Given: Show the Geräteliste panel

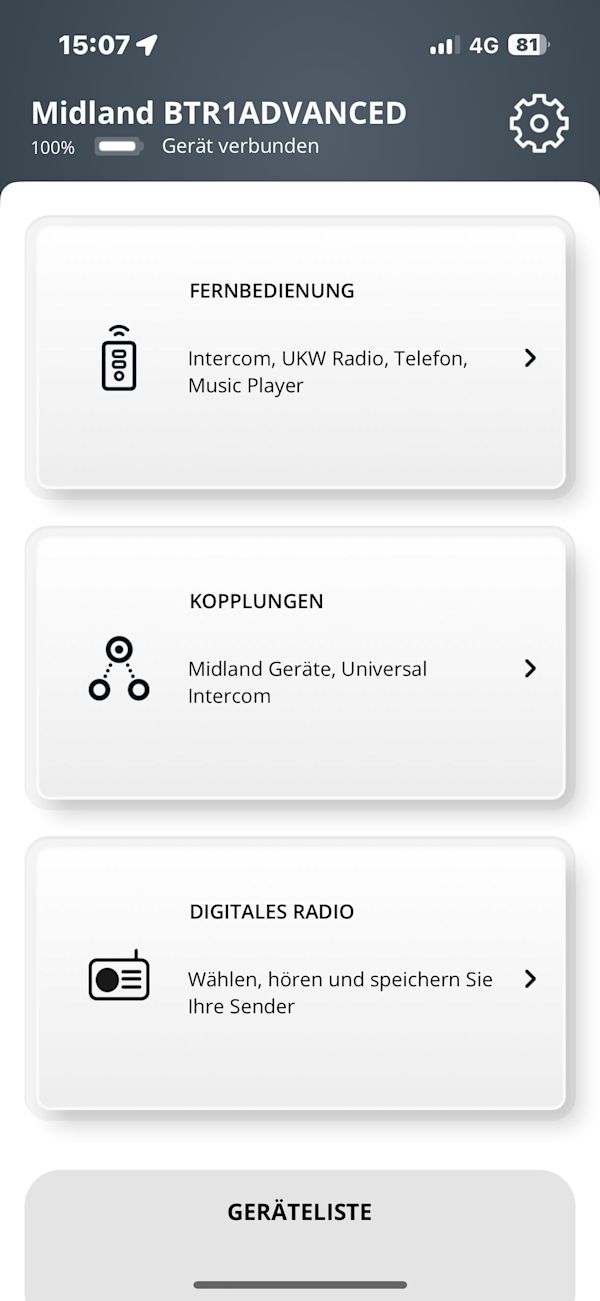Looking at the screenshot, I should coord(300,1212).
